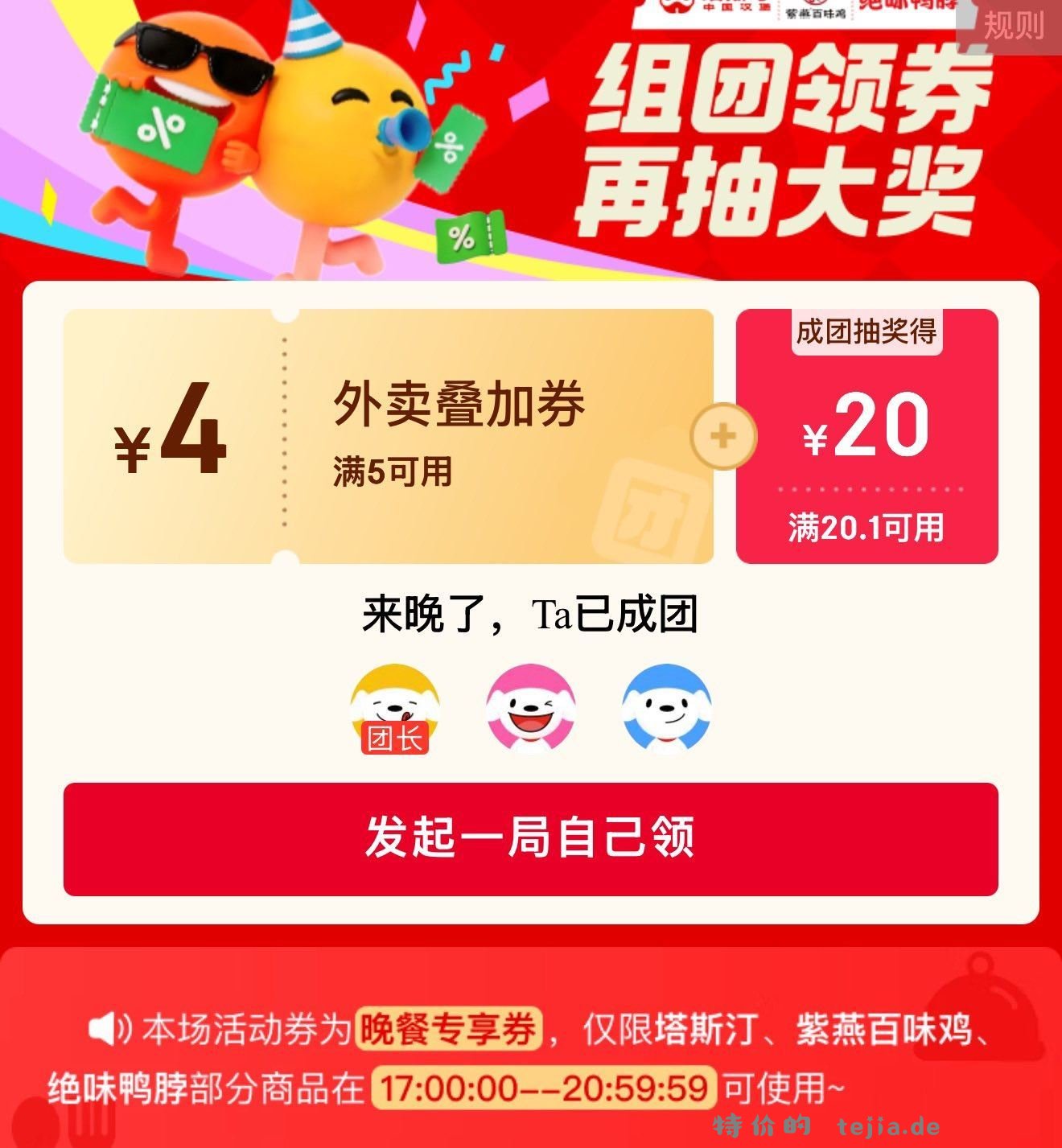Select the blue smiling avatar
This screenshot has height=1148, width=1062.
(668, 706)
